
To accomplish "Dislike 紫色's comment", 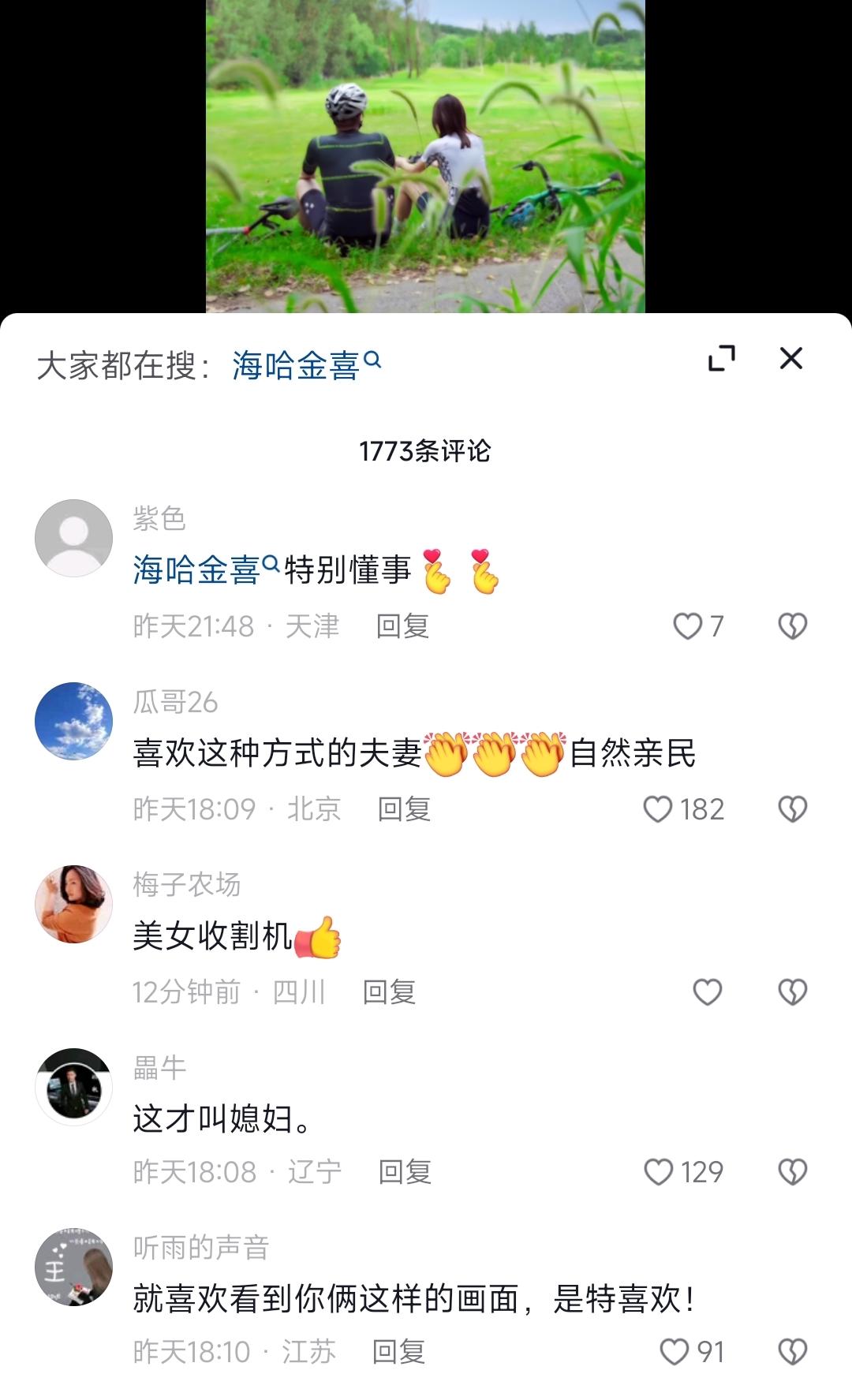I will pos(792,626).
